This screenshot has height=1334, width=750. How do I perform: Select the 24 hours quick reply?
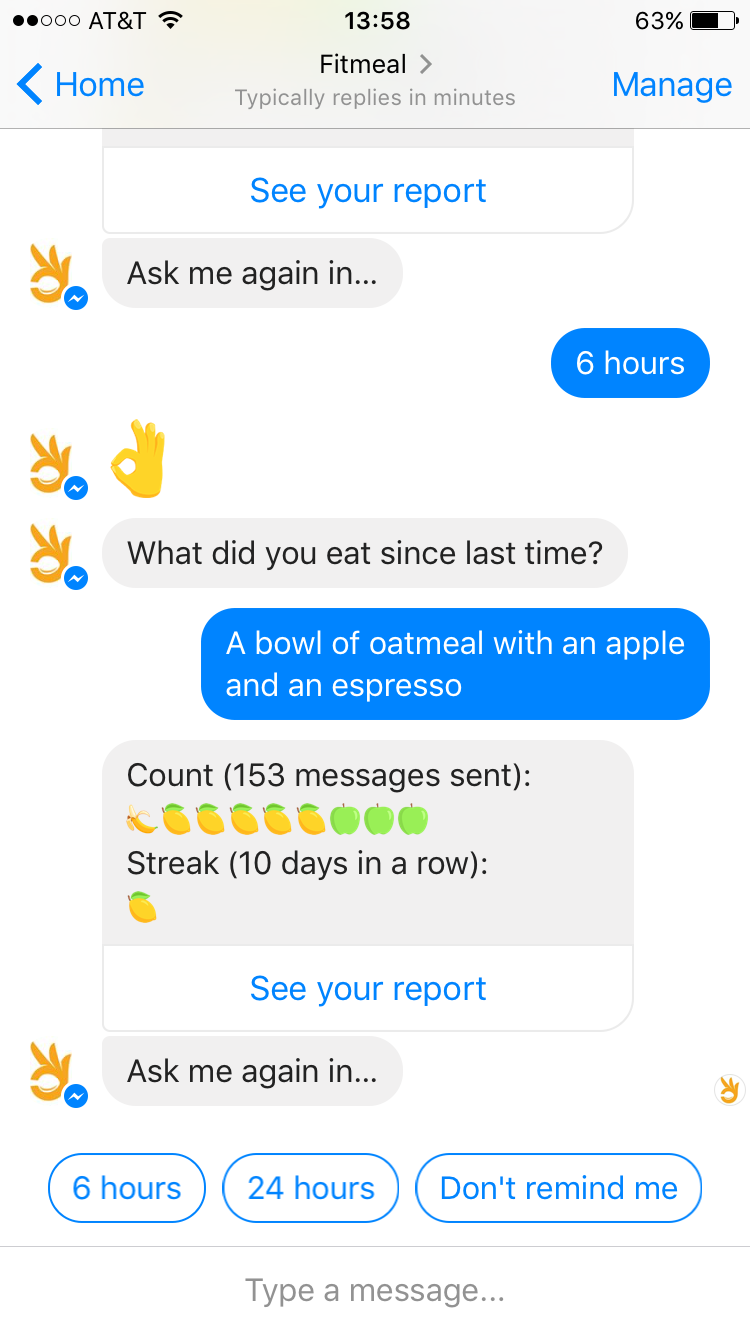(311, 1188)
